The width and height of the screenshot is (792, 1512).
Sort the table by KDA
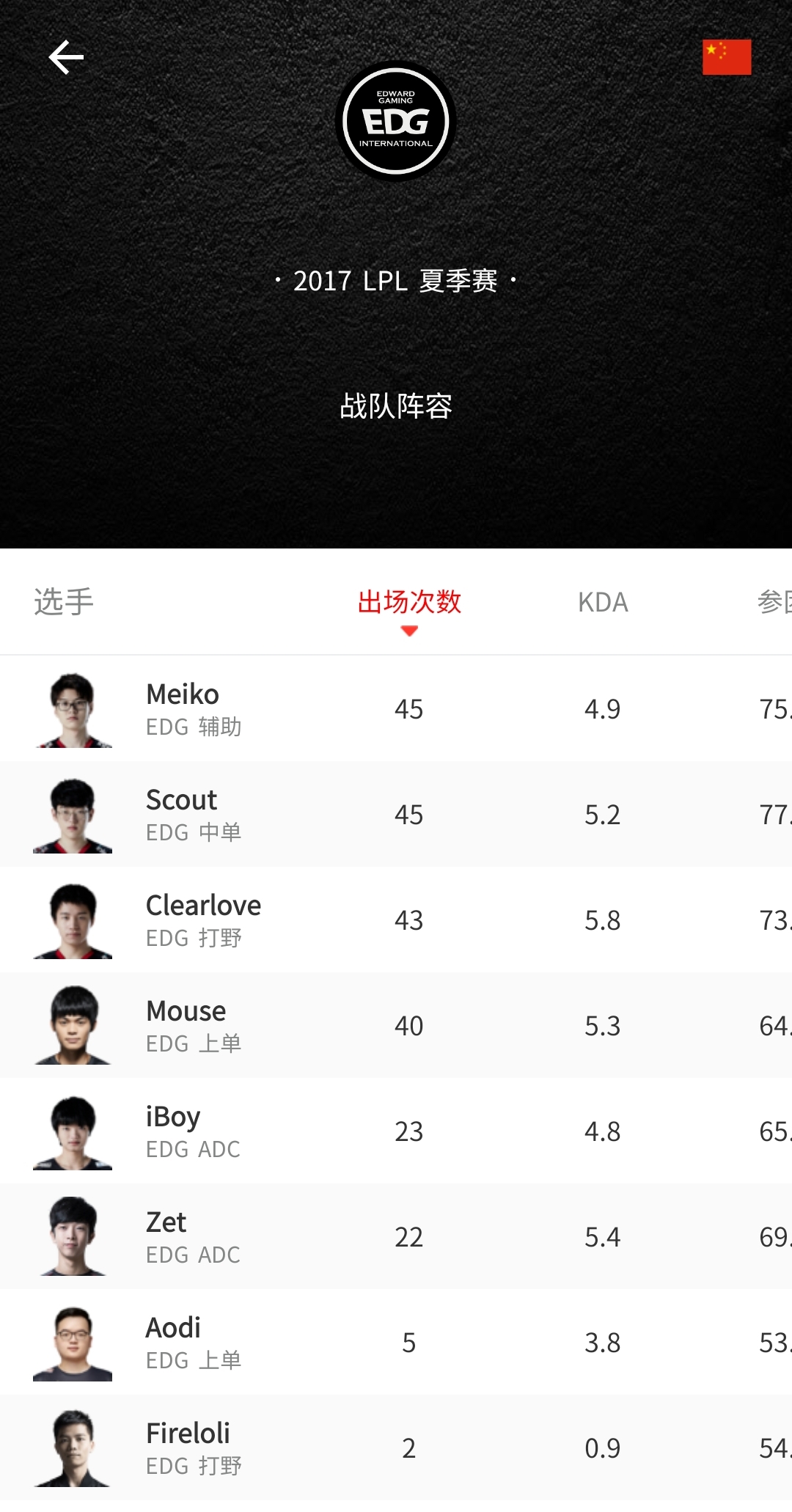(603, 603)
